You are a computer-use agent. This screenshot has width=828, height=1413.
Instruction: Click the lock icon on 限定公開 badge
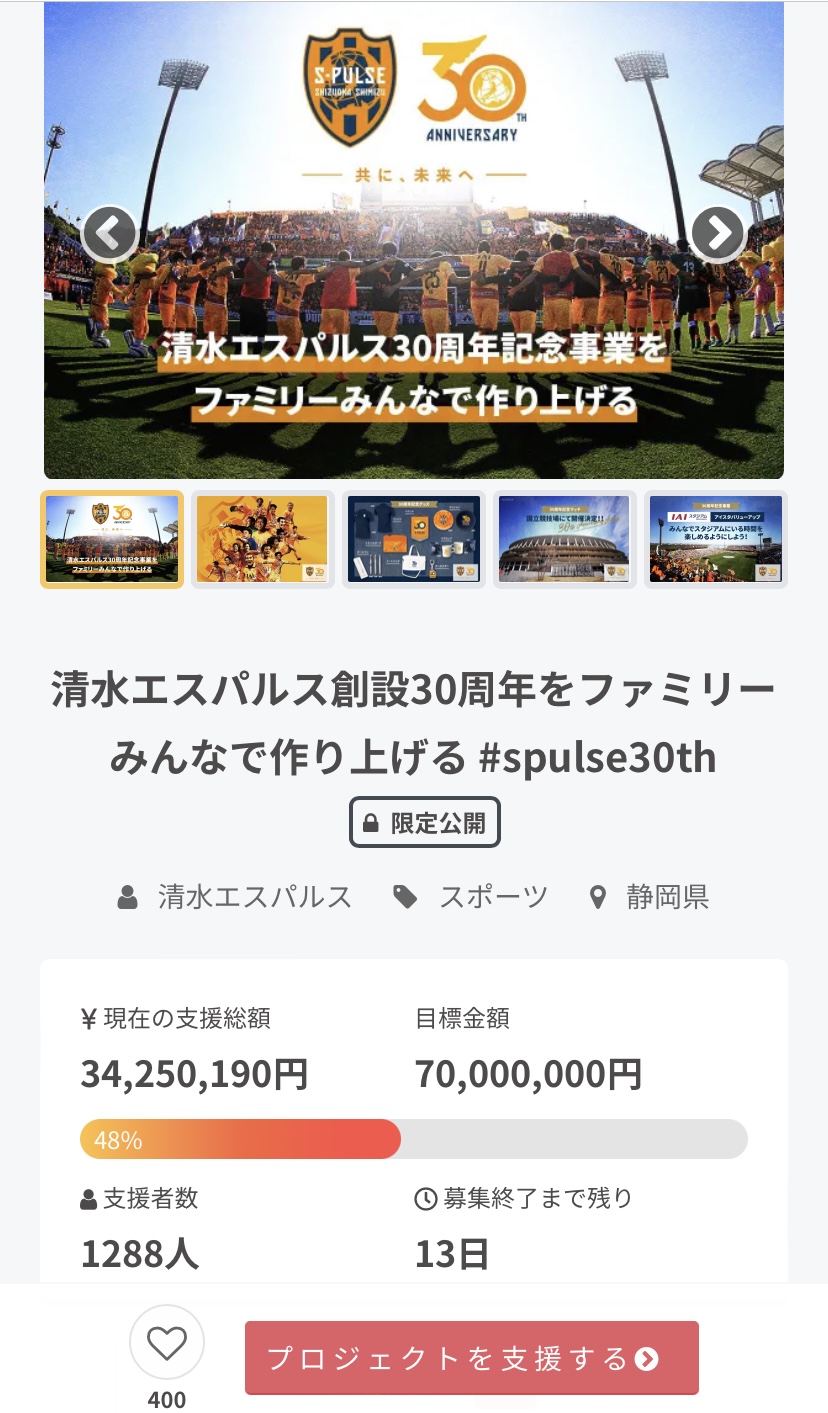[x=369, y=821]
